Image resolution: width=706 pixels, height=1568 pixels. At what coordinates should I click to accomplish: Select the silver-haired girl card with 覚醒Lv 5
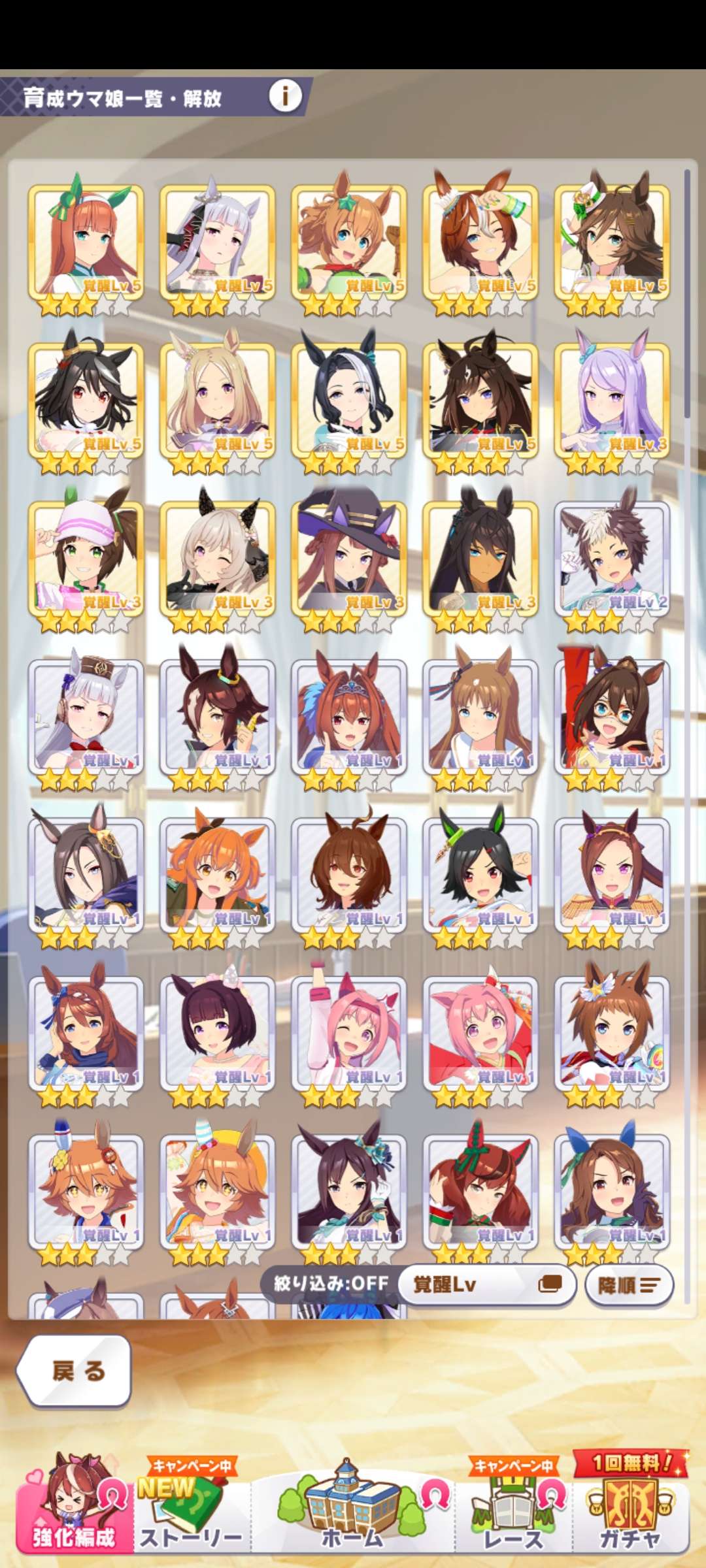click(217, 242)
